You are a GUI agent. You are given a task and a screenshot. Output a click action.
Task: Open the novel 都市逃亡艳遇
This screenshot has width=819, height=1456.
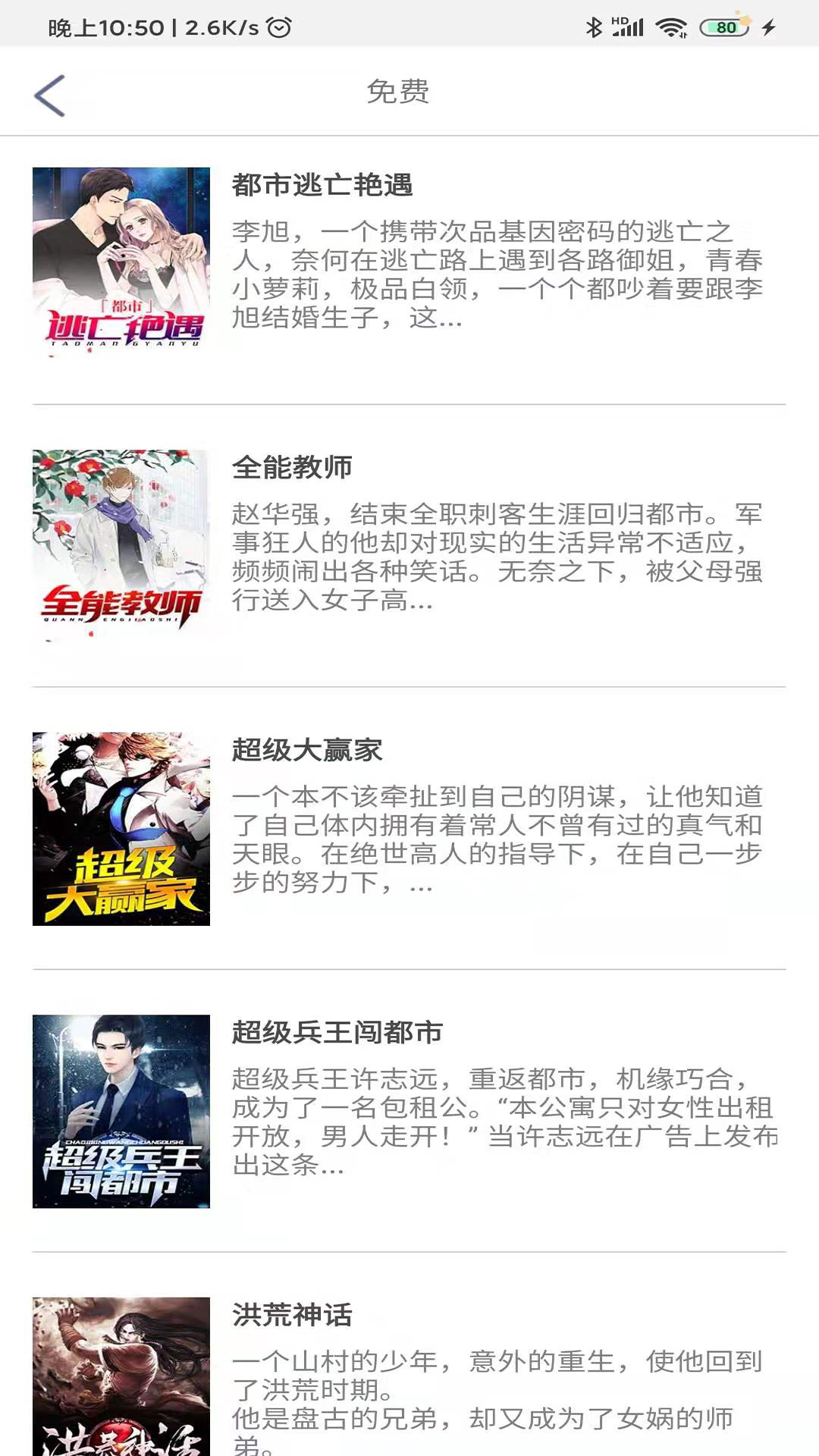click(322, 185)
